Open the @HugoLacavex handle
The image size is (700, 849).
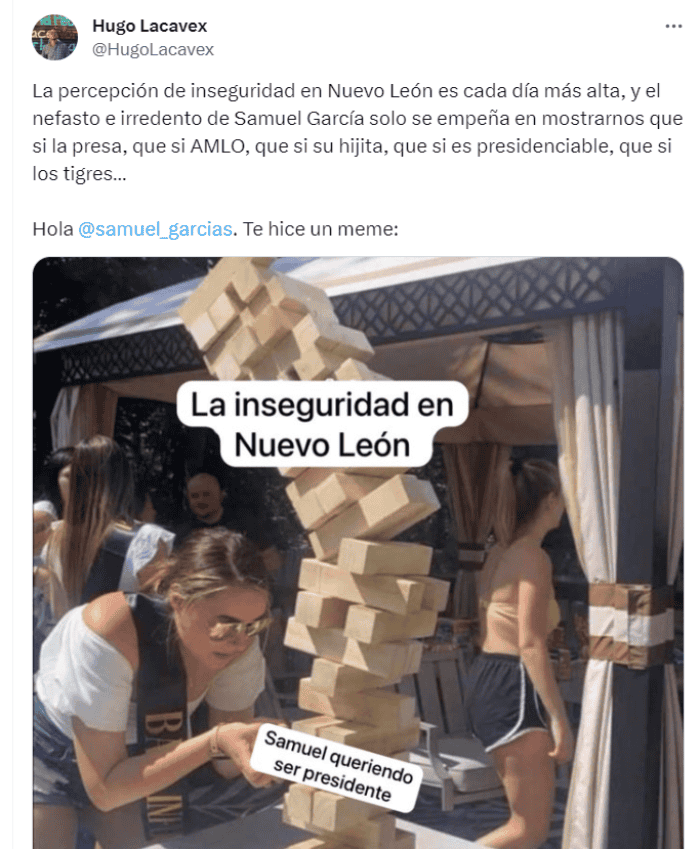point(152,49)
